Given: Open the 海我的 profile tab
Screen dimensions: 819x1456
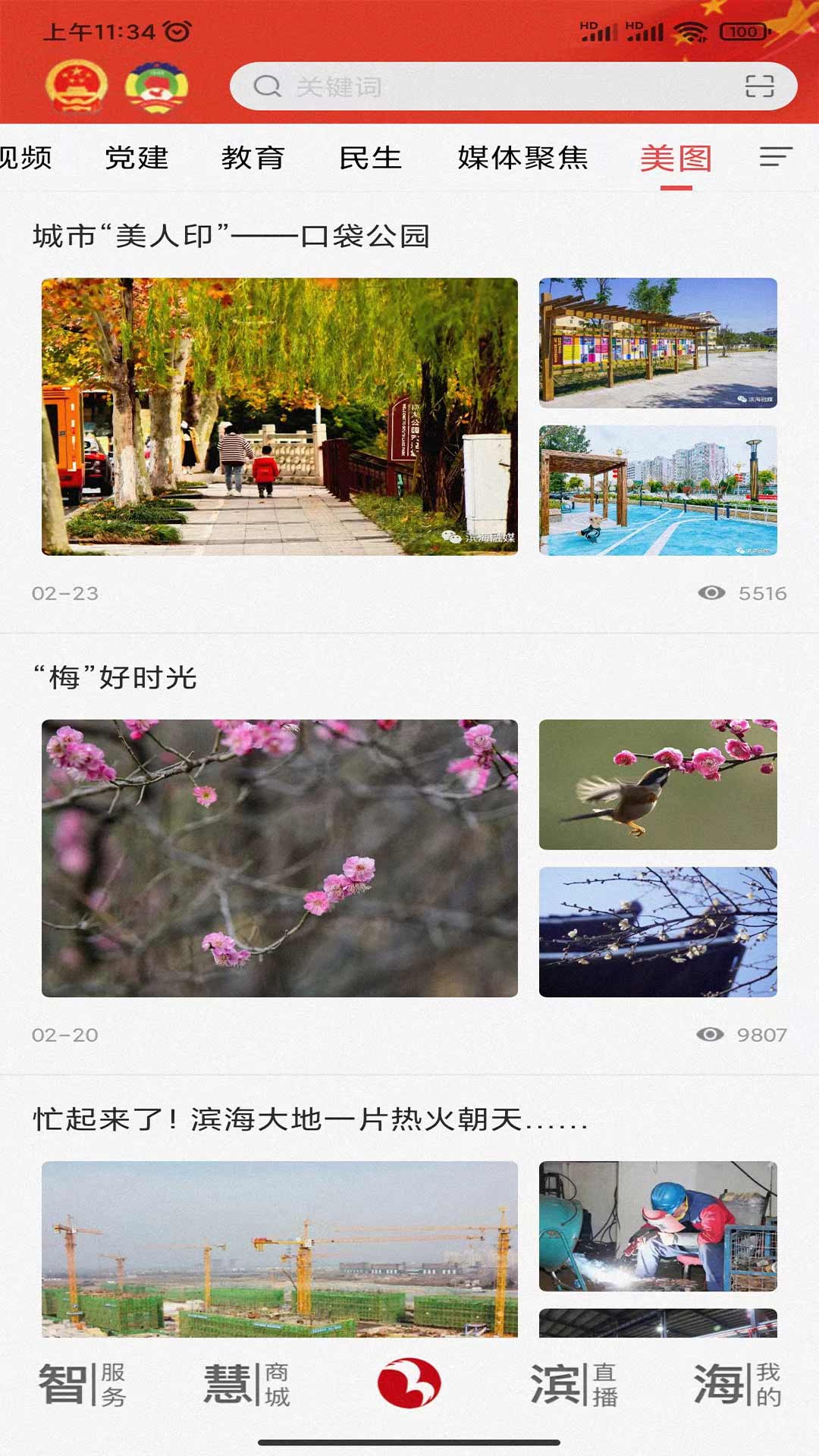Looking at the screenshot, I should pos(737,1384).
